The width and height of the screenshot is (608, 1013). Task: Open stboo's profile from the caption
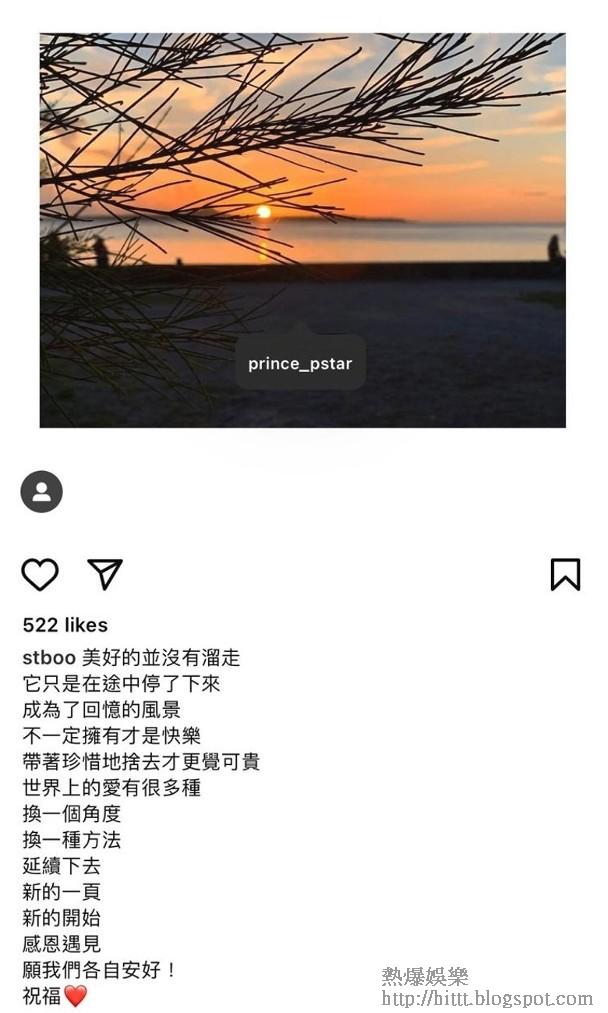(x=49, y=658)
